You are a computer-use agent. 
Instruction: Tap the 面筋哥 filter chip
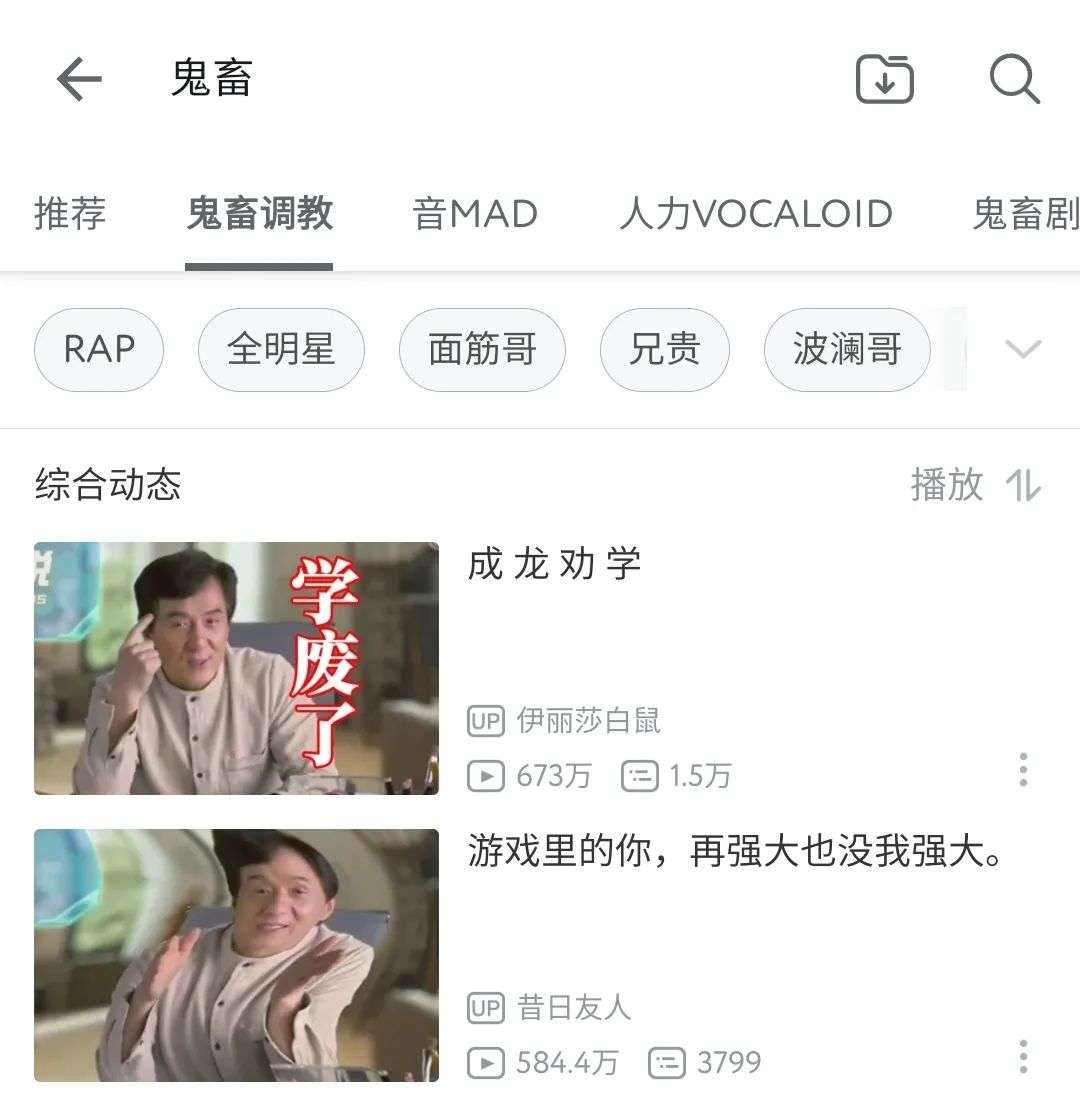click(x=482, y=350)
